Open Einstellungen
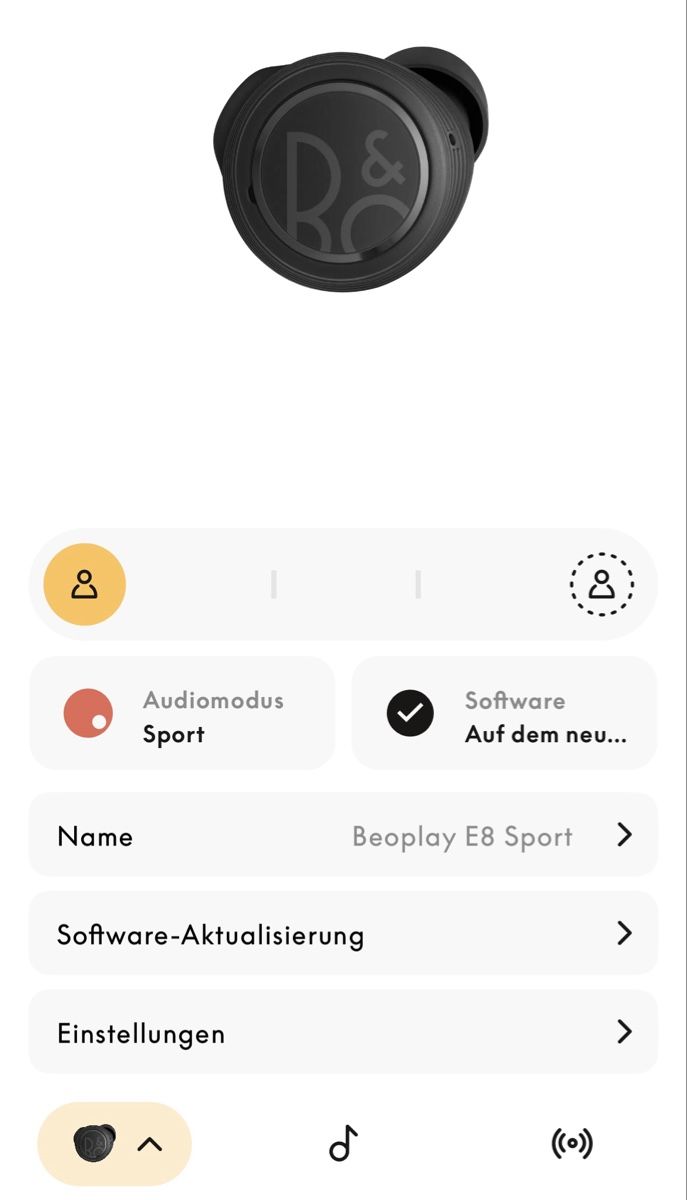Screen dimensions: 687x1200 (x=343, y=1032)
